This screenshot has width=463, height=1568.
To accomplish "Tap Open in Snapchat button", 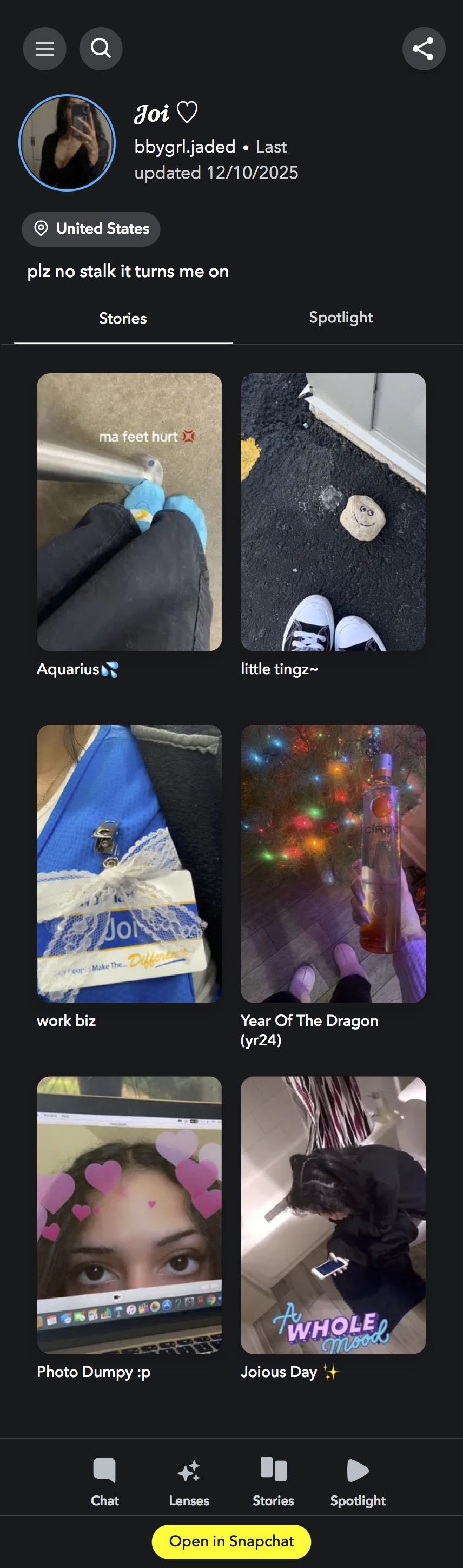I will point(231,1540).
